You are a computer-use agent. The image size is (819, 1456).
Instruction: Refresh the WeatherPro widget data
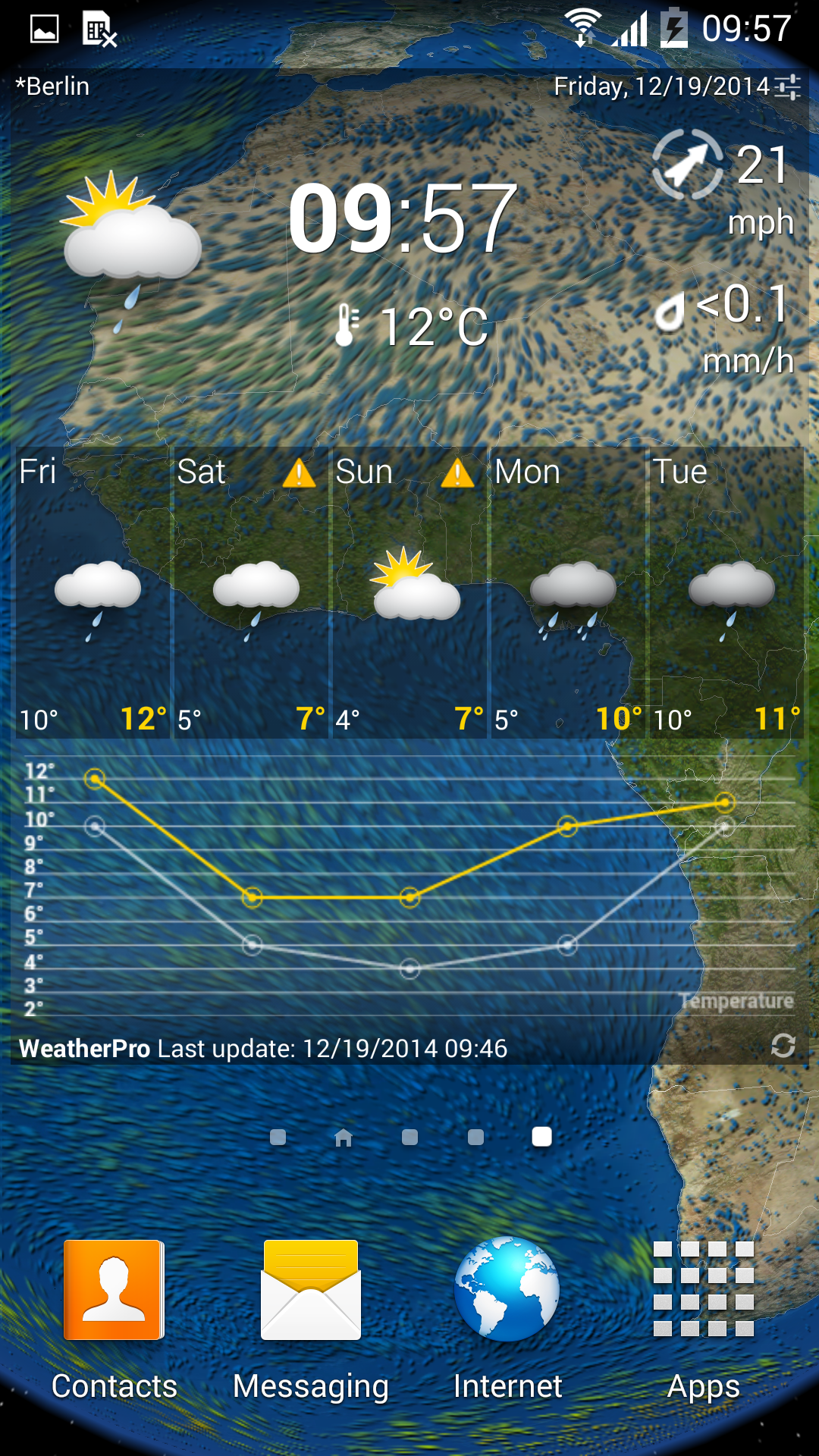pyautogui.click(x=783, y=1046)
